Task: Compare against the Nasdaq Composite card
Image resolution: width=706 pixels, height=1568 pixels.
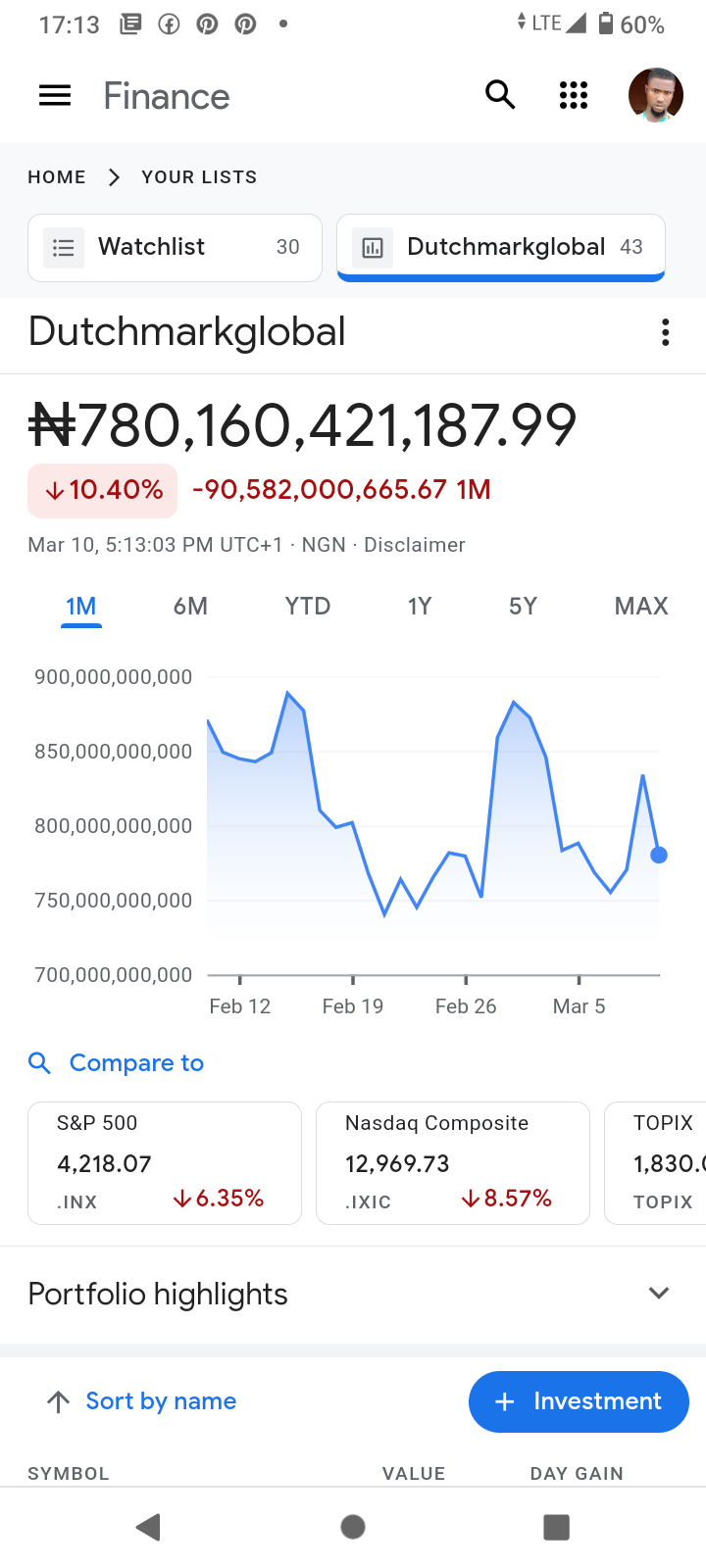Action: (453, 1163)
